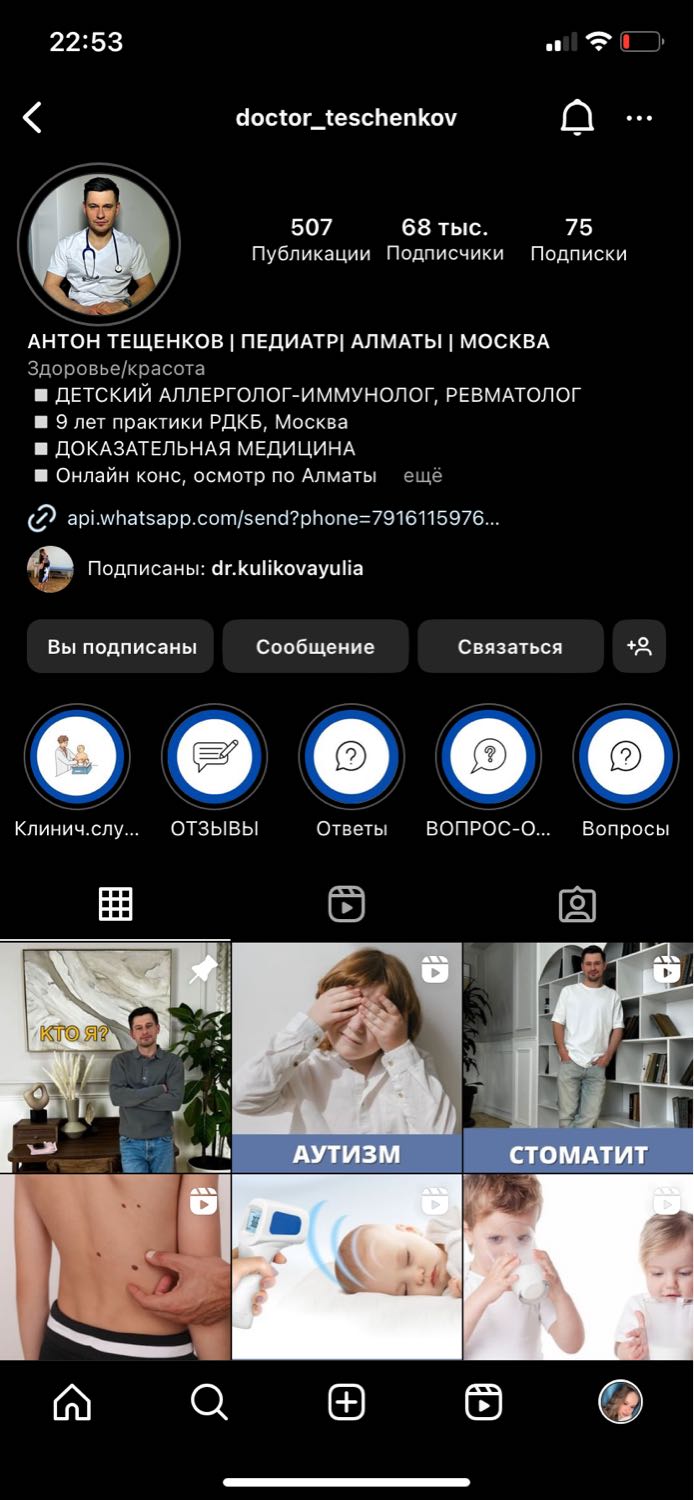Open suggested accounts via add-person icon
This screenshot has height=1500, width=694.
pyautogui.click(x=639, y=646)
